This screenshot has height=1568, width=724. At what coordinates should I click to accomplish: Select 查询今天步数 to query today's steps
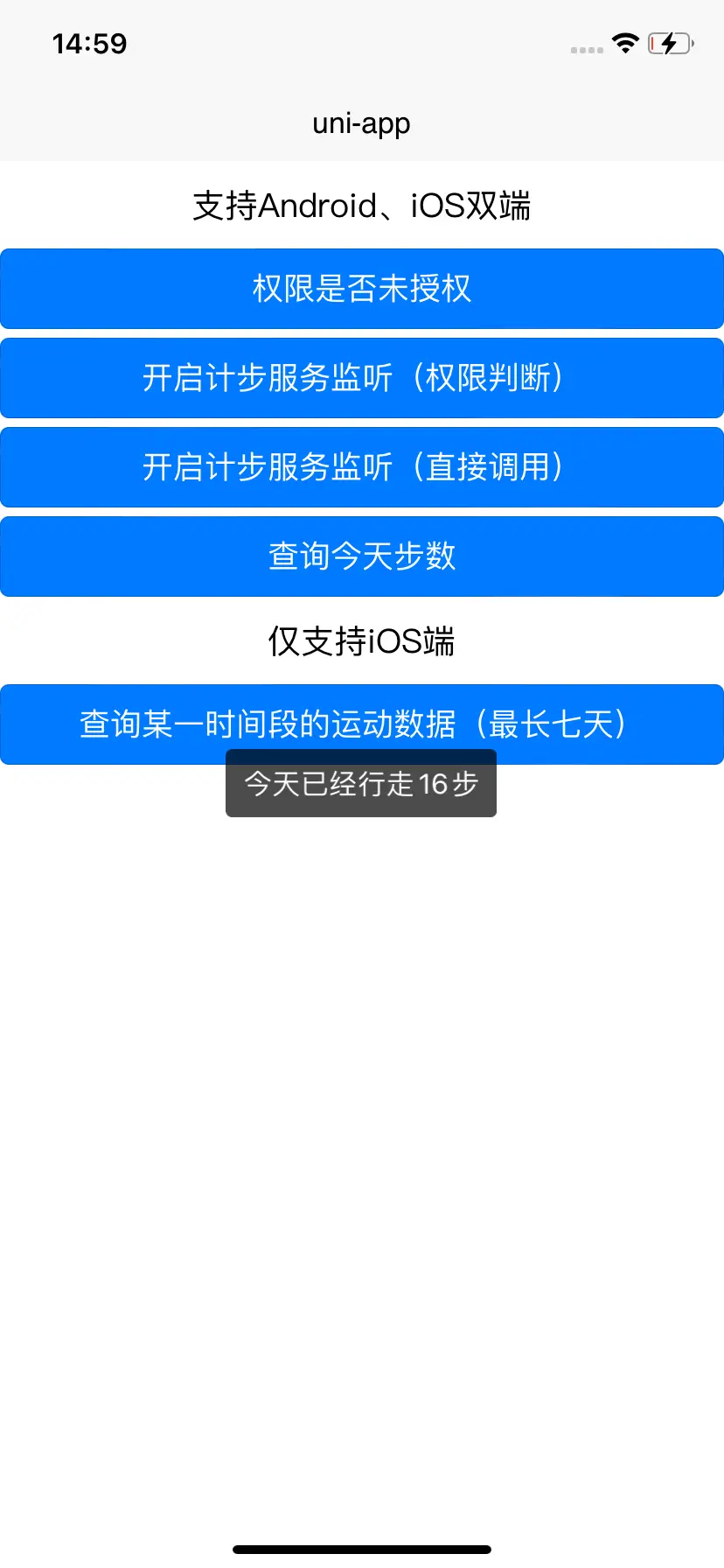(x=362, y=556)
